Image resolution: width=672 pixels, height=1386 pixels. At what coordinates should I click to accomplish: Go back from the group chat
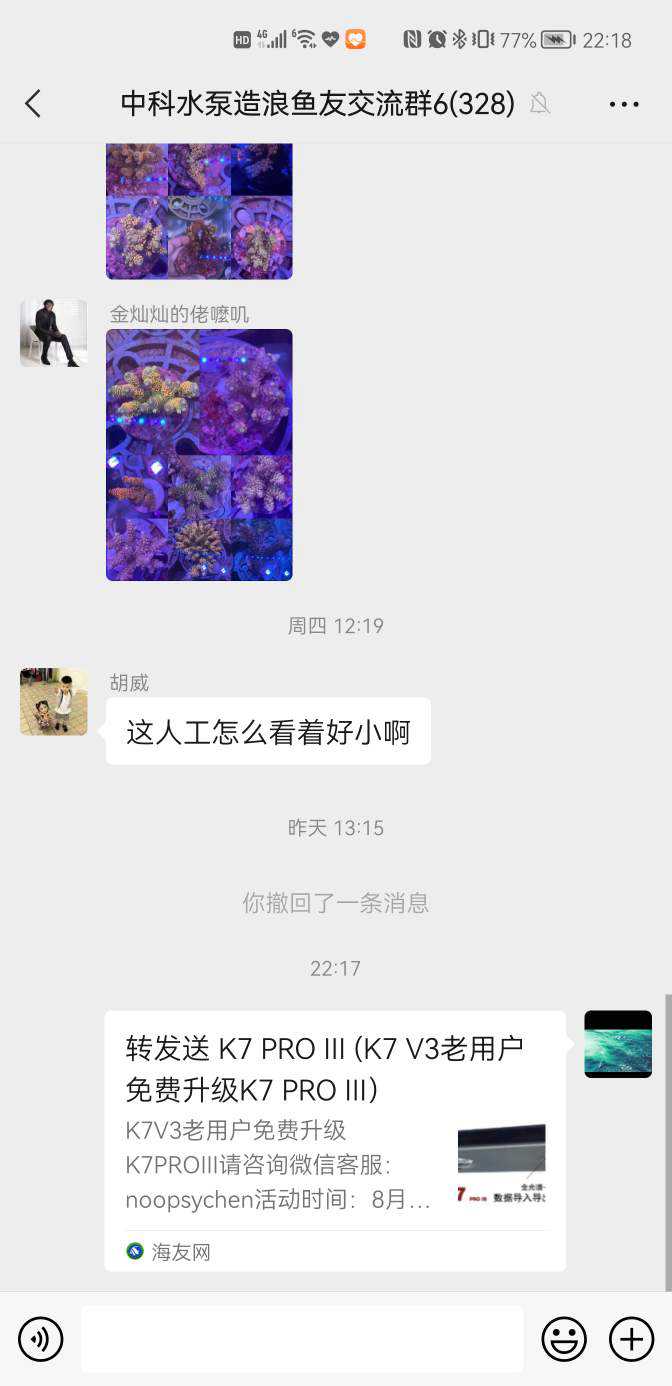33,103
